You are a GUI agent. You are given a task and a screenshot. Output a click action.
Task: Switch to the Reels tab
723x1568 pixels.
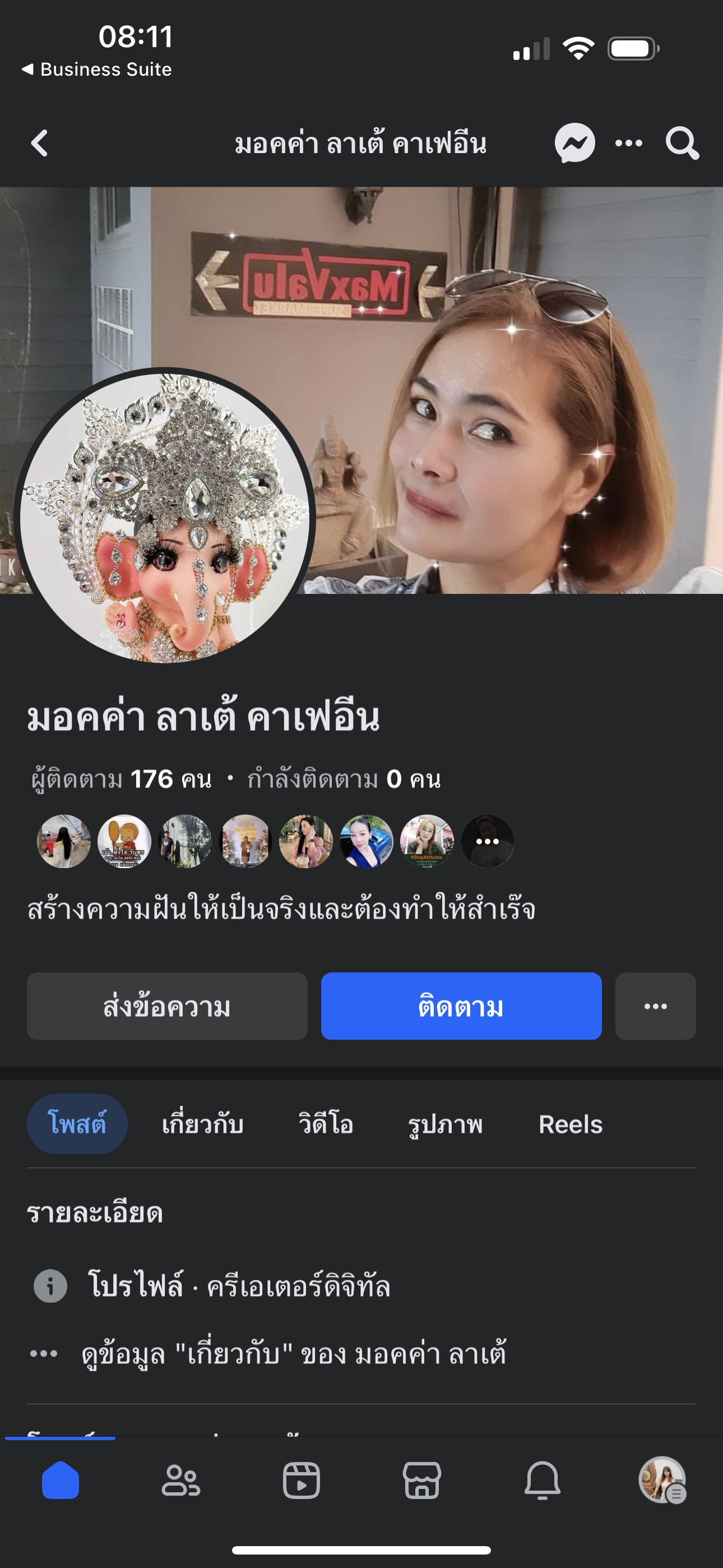[570, 1124]
